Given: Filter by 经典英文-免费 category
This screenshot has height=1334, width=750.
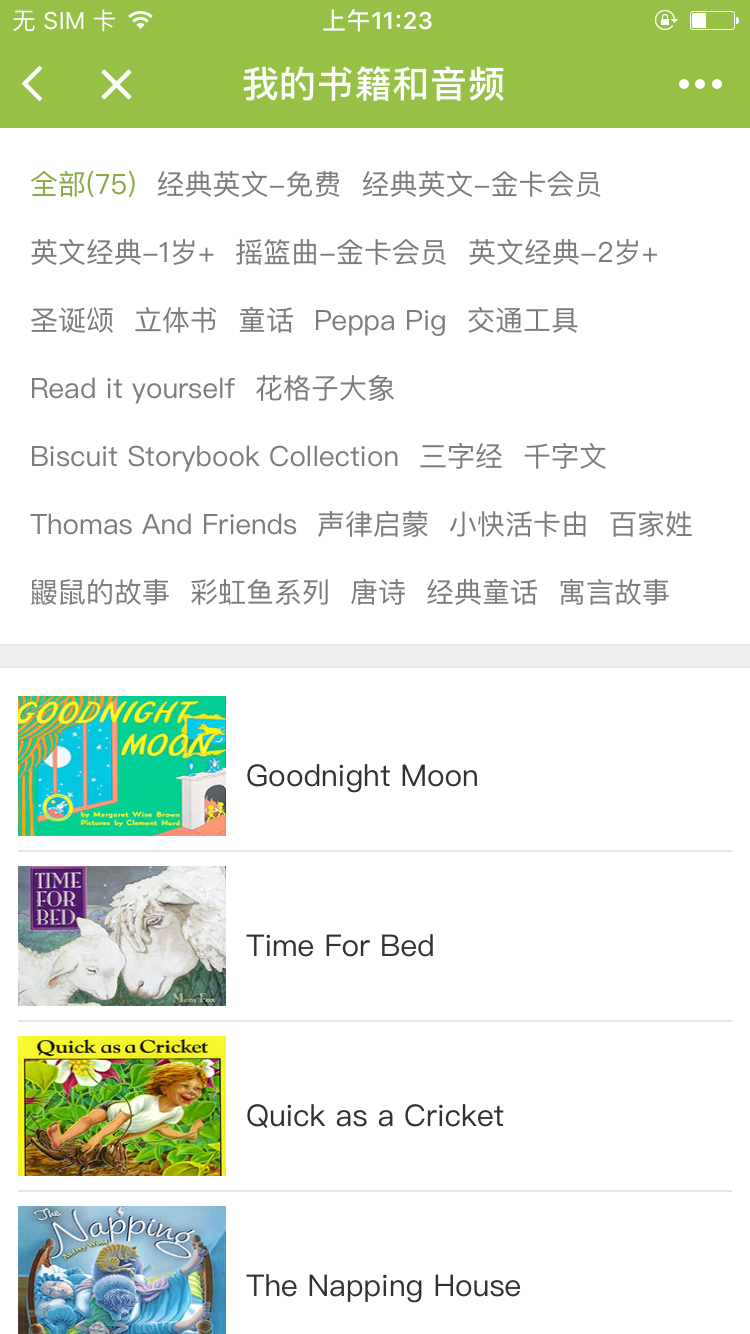Looking at the screenshot, I should click(249, 185).
